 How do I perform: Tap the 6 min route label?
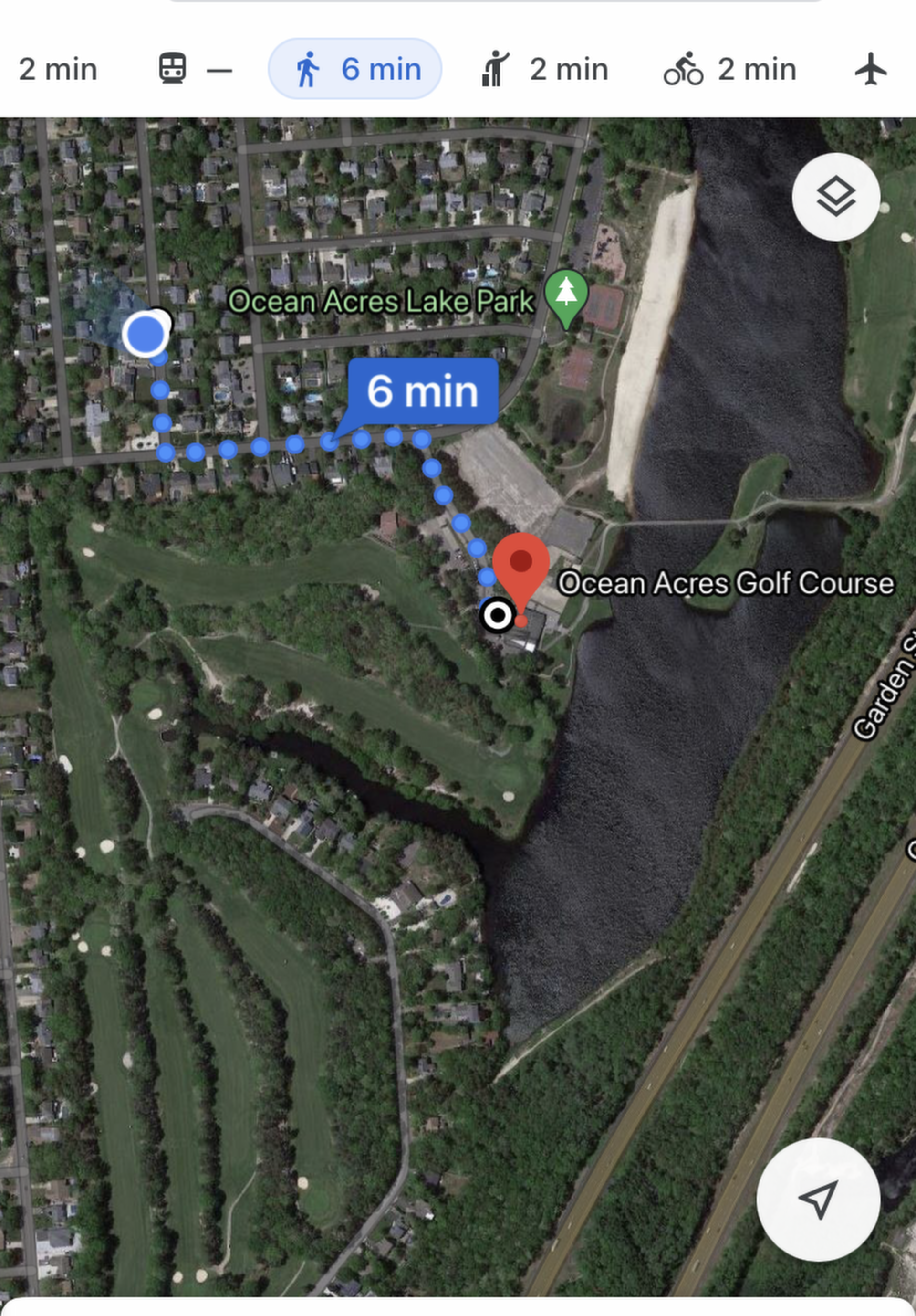[x=423, y=391]
